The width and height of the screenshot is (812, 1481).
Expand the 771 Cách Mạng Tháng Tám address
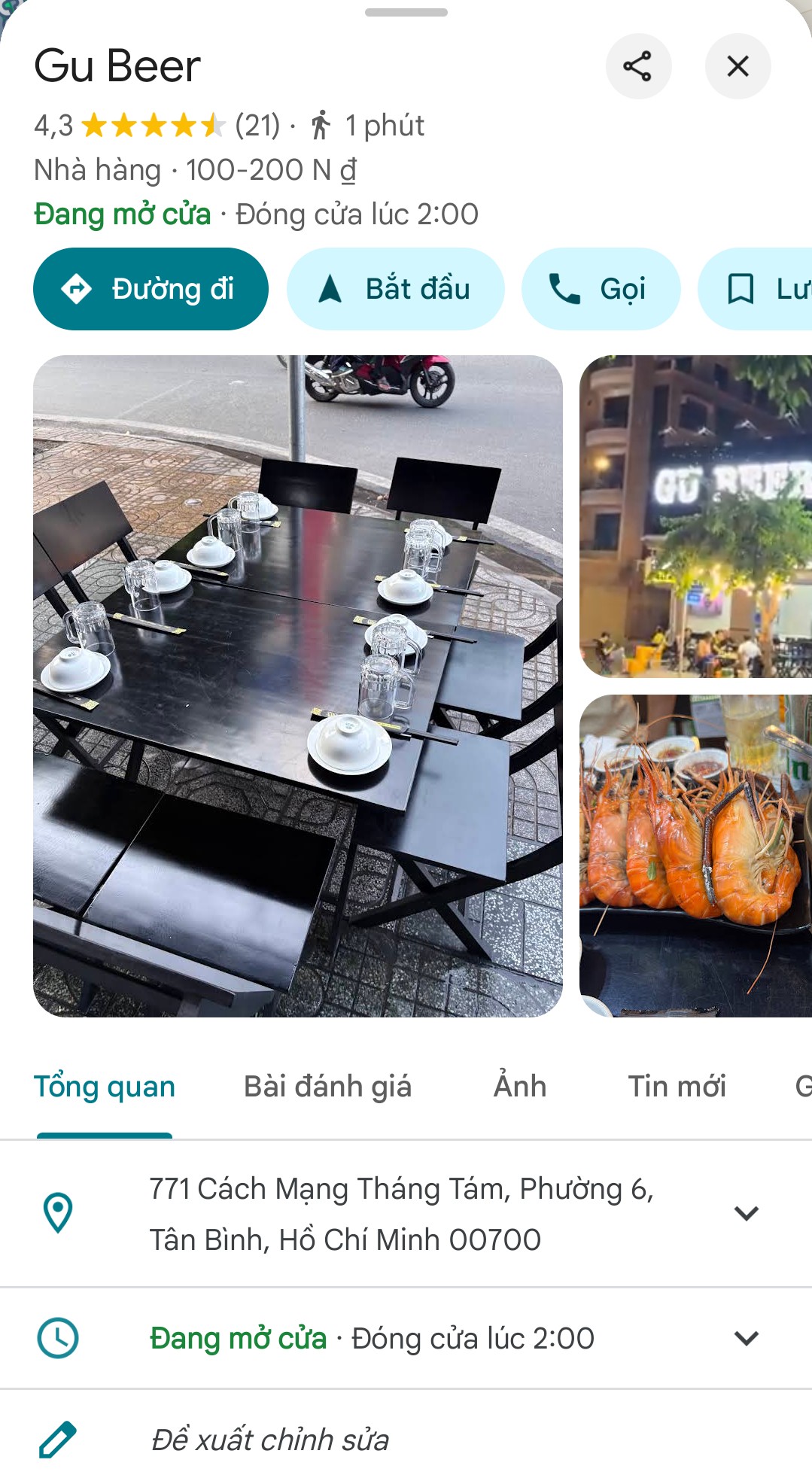click(x=745, y=1213)
